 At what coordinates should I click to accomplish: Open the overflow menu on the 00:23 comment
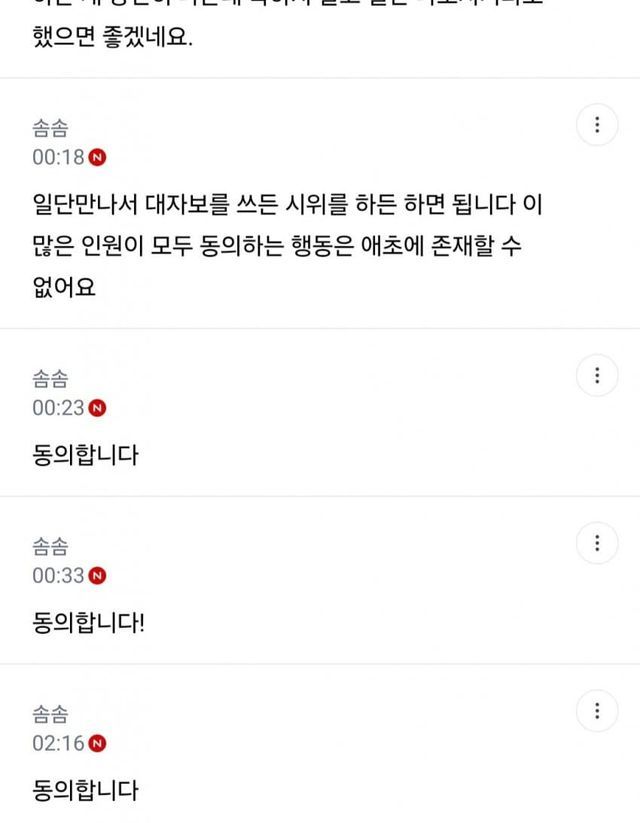[597, 375]
